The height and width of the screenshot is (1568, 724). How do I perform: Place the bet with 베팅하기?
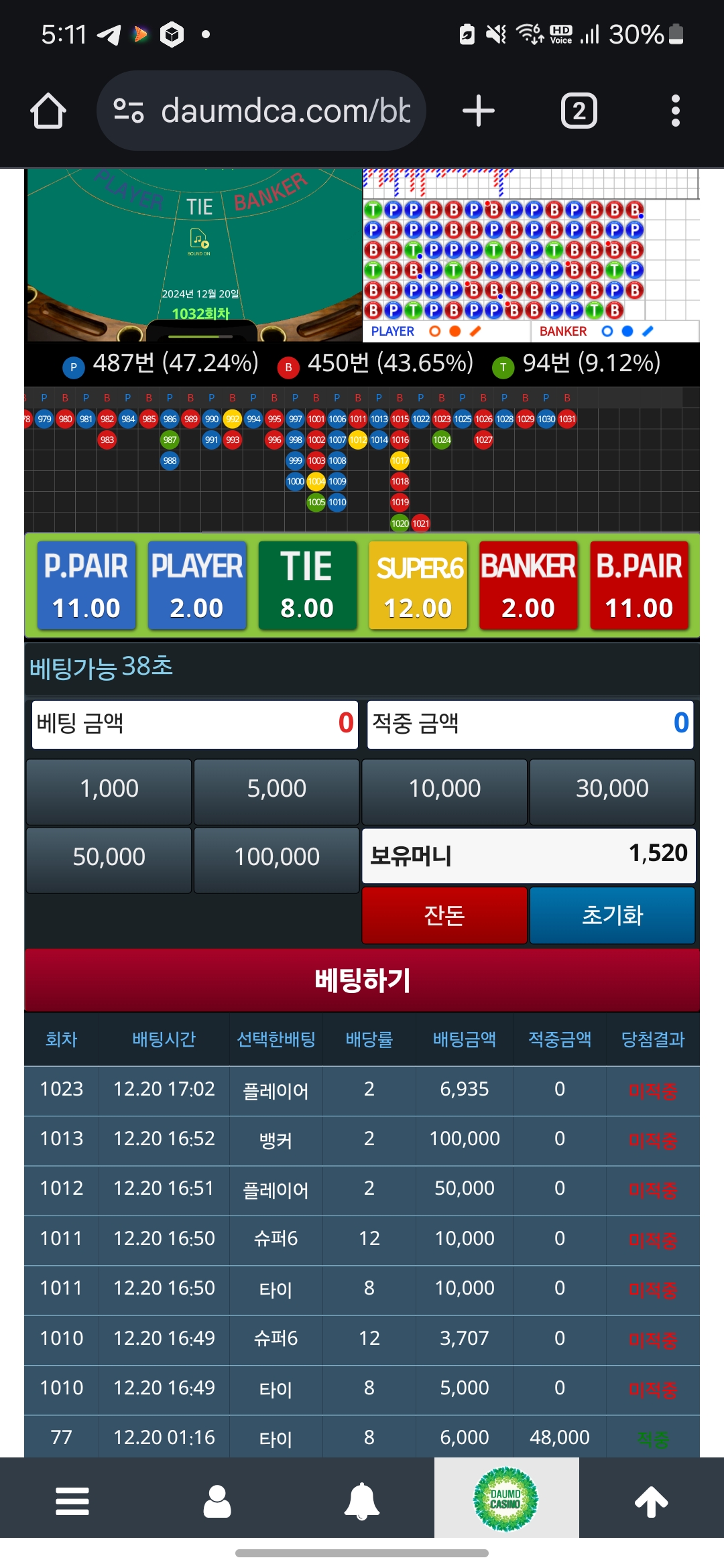(362, 980)
